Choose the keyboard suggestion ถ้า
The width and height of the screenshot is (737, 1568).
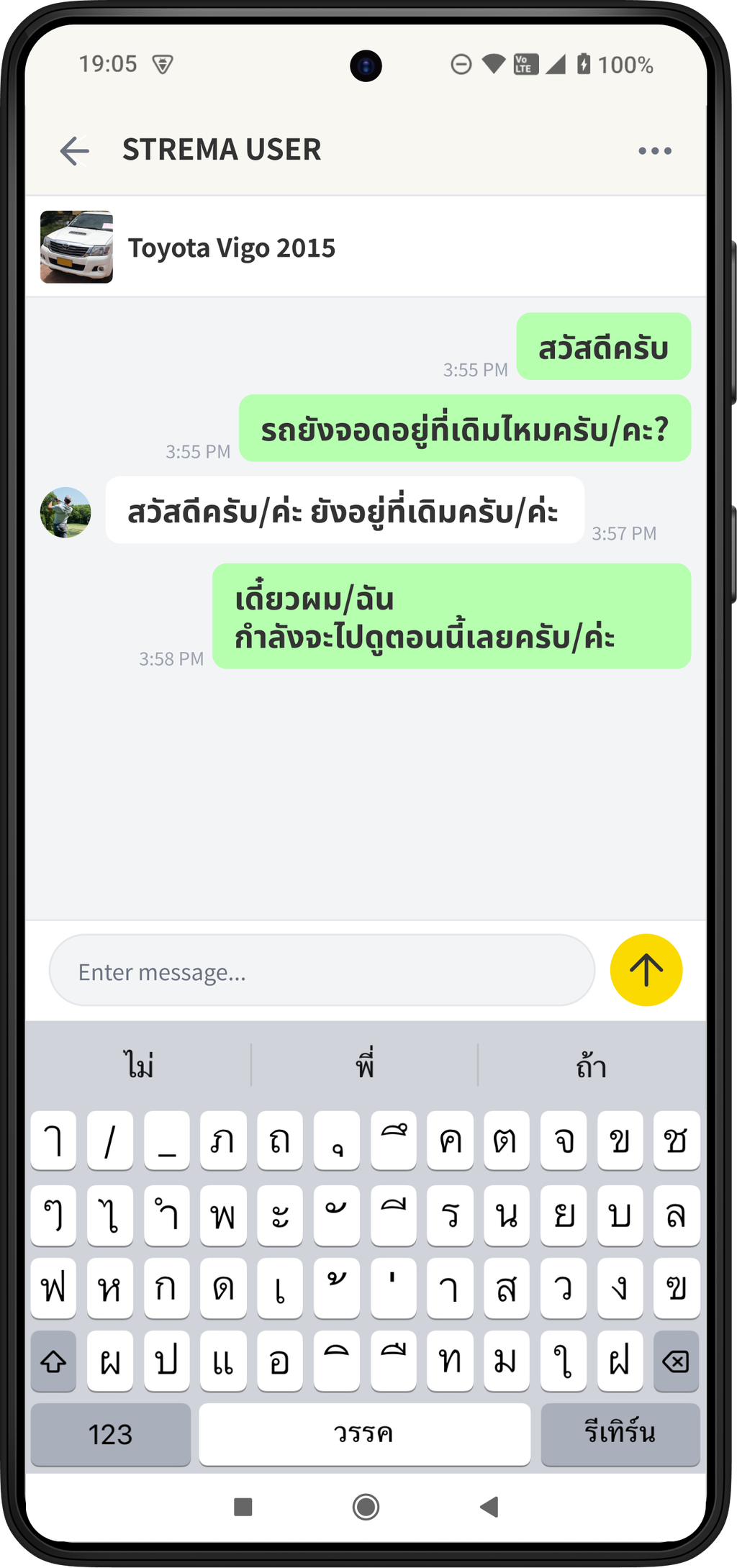click(x=591, y=1065)
